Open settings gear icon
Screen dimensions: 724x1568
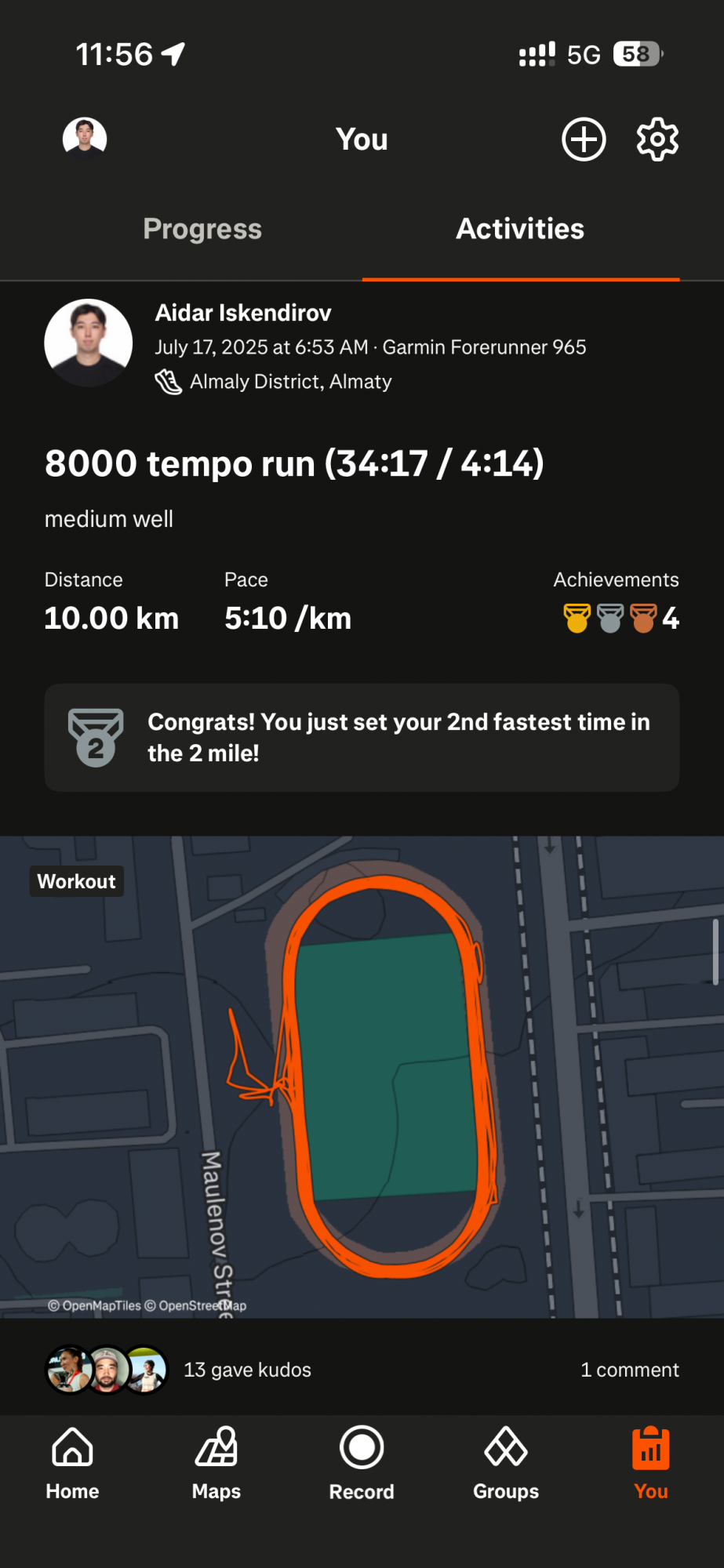657,140
